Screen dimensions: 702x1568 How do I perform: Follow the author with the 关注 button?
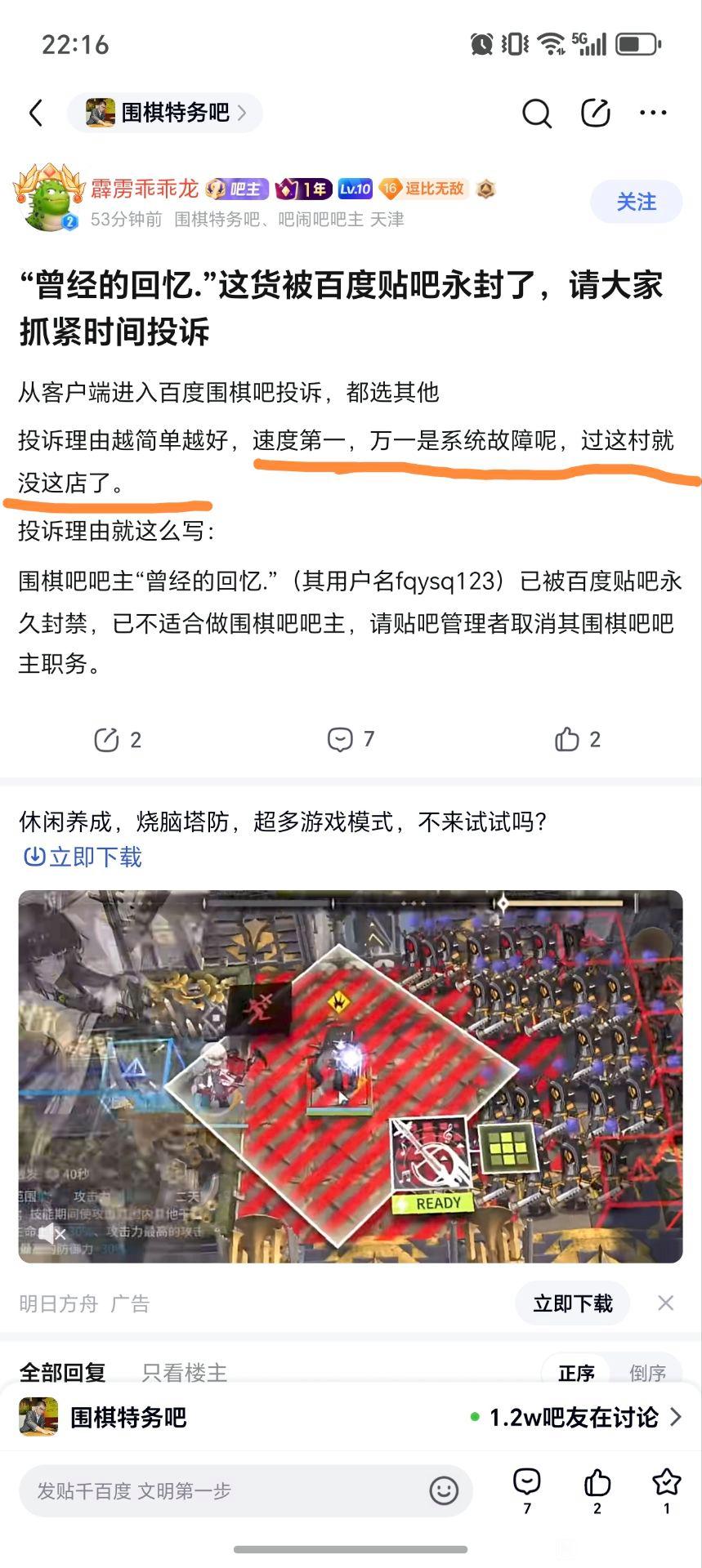(x=637, y=202)
